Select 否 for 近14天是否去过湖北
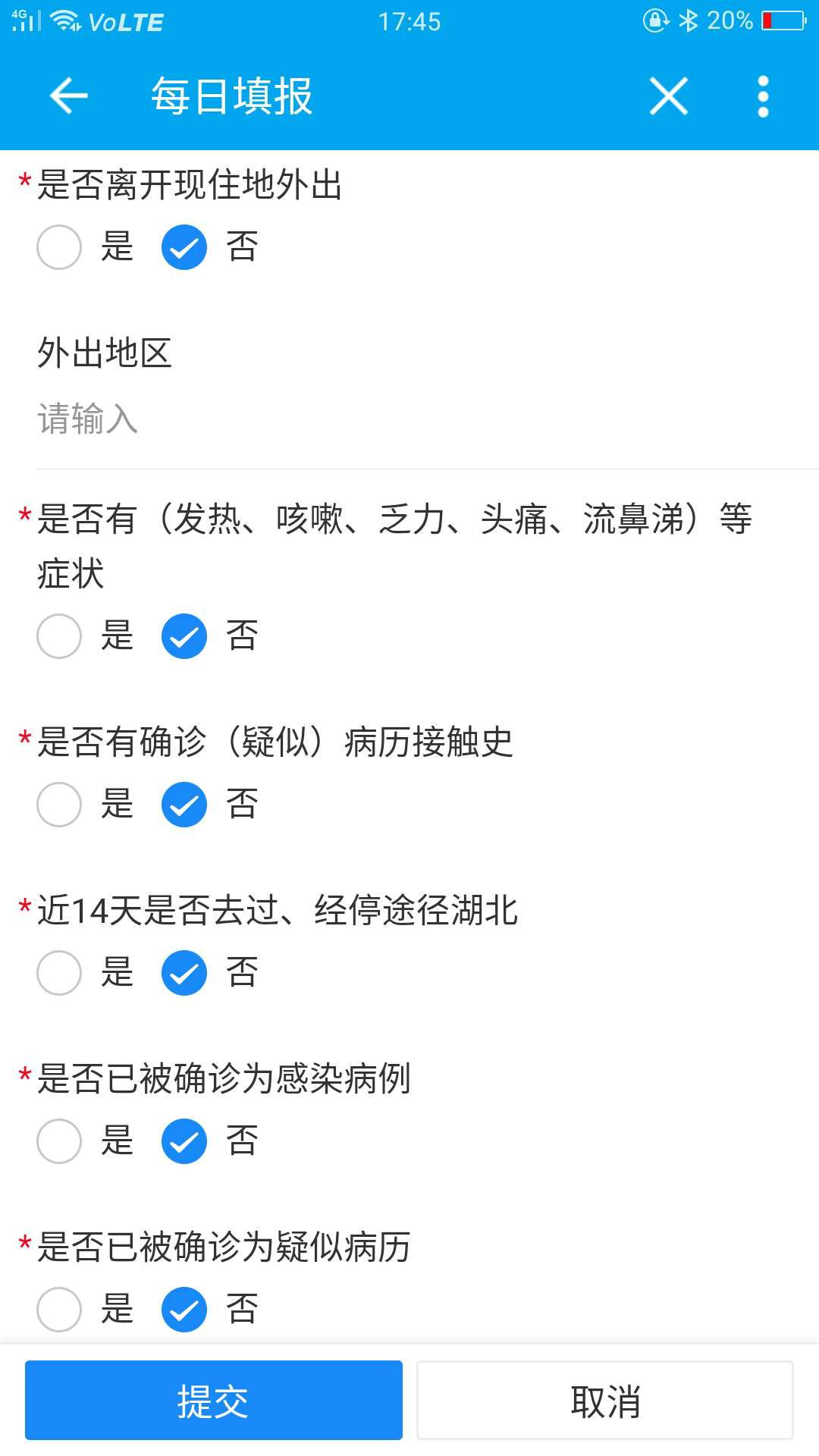 [x=184, y=972]
